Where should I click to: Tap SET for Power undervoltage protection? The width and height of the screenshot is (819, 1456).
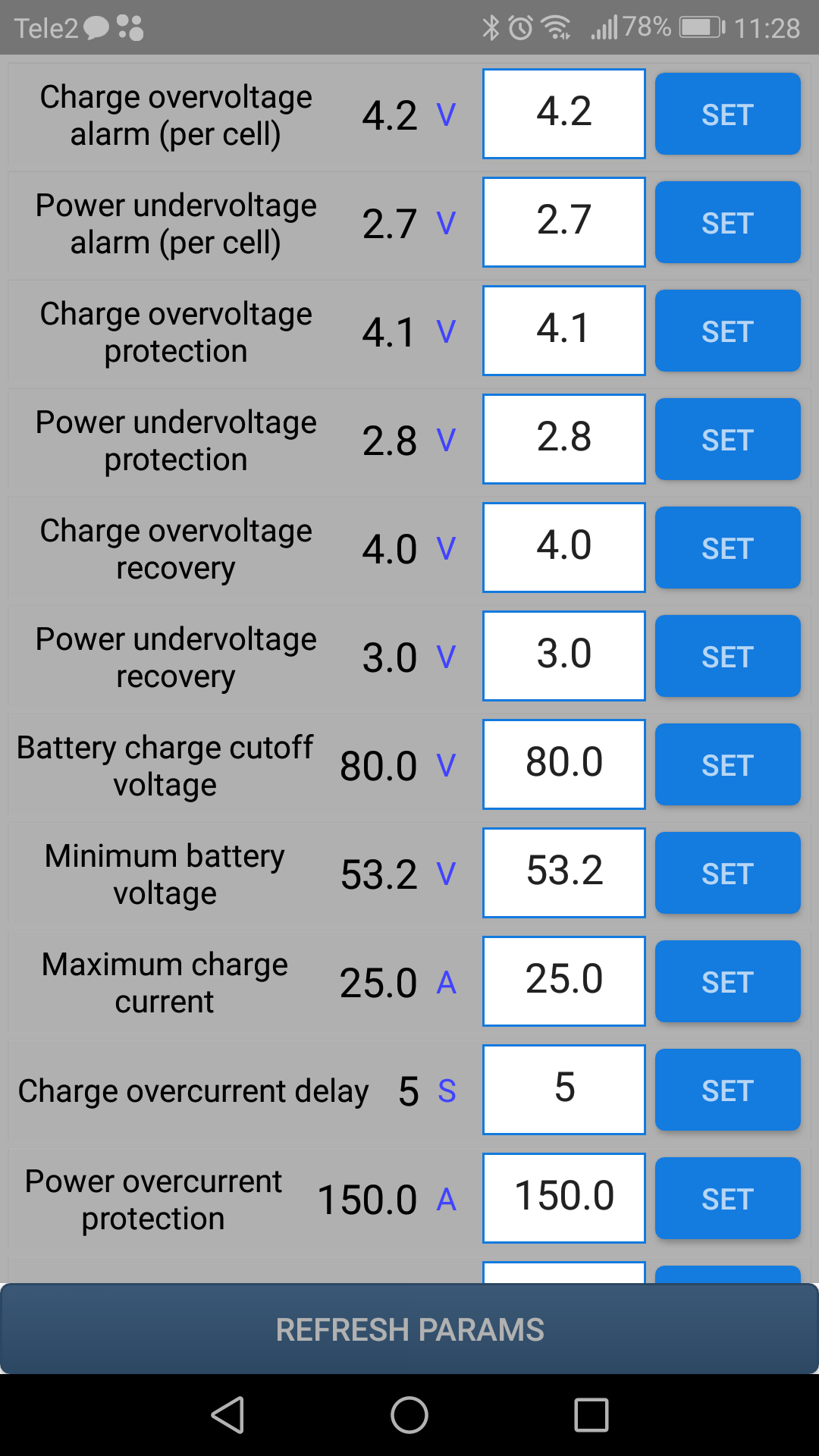727,439
